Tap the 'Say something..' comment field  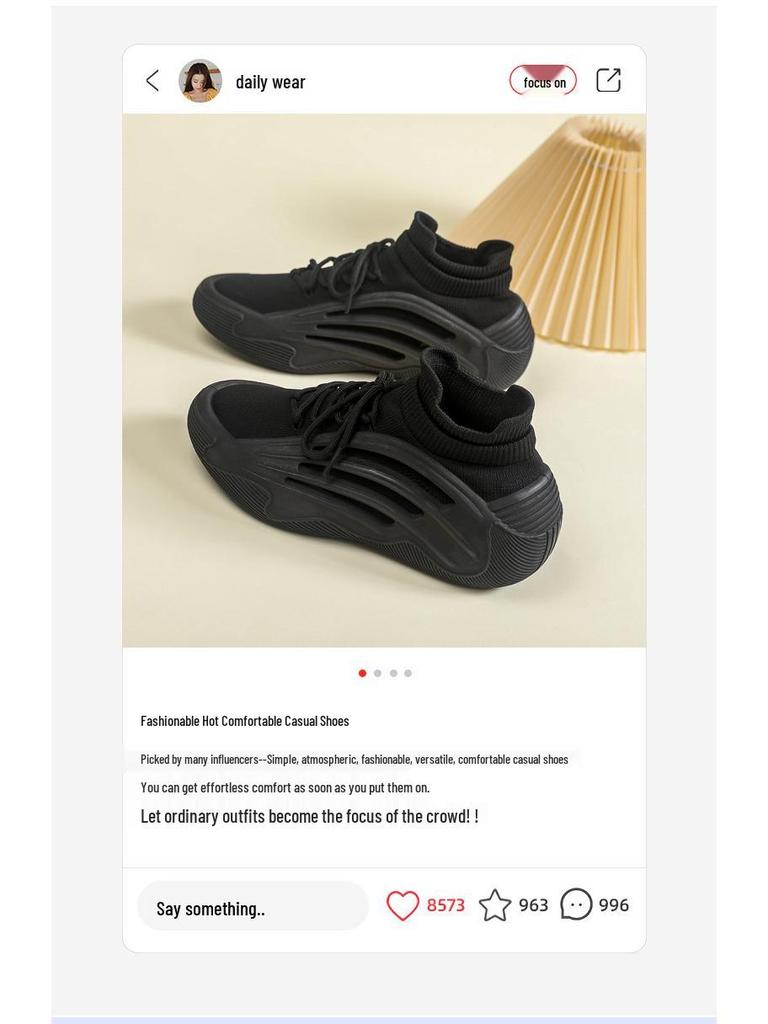(253, 905)
